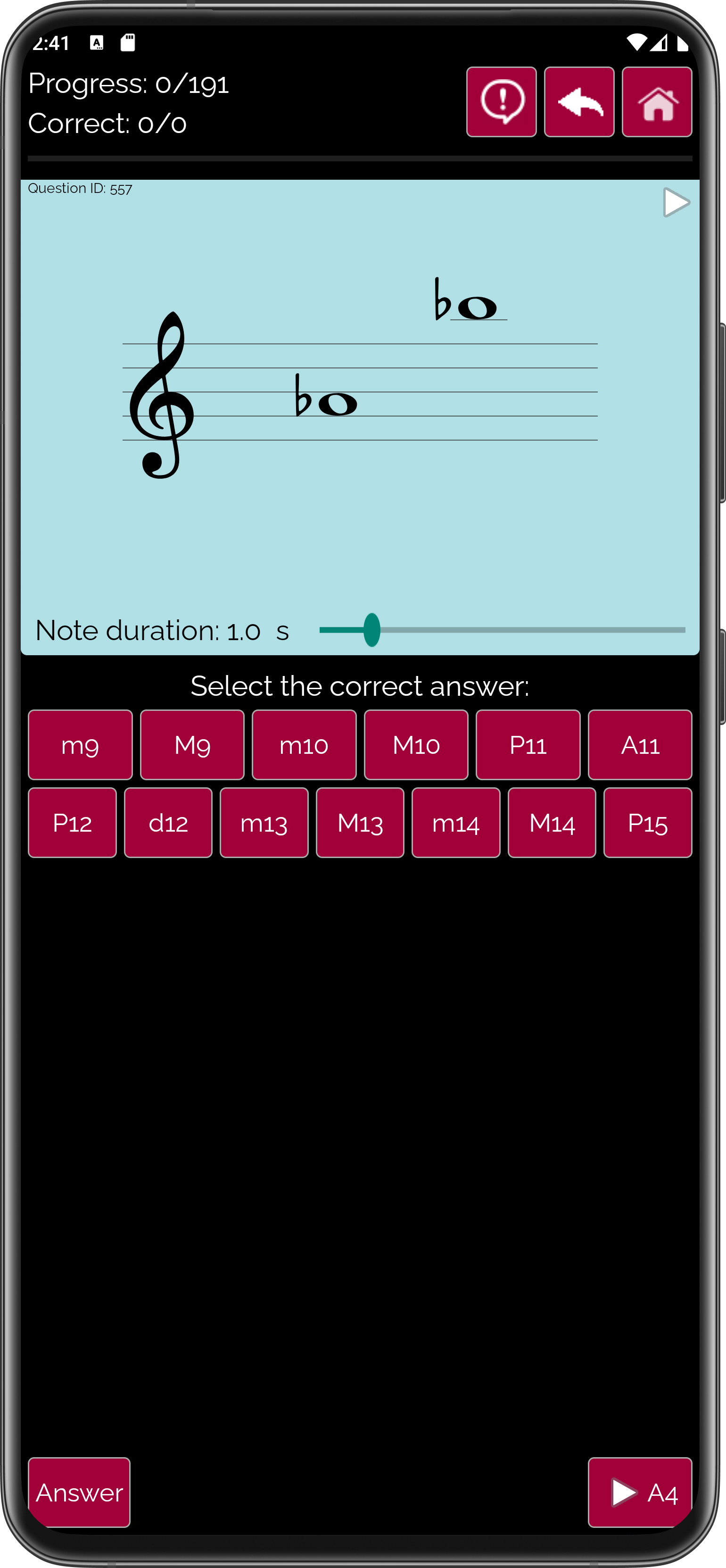Image resolution: width=726 pixels, height=1568 pixels.
Task: Pick P15 as the answer
Action: tap(647, 822)
